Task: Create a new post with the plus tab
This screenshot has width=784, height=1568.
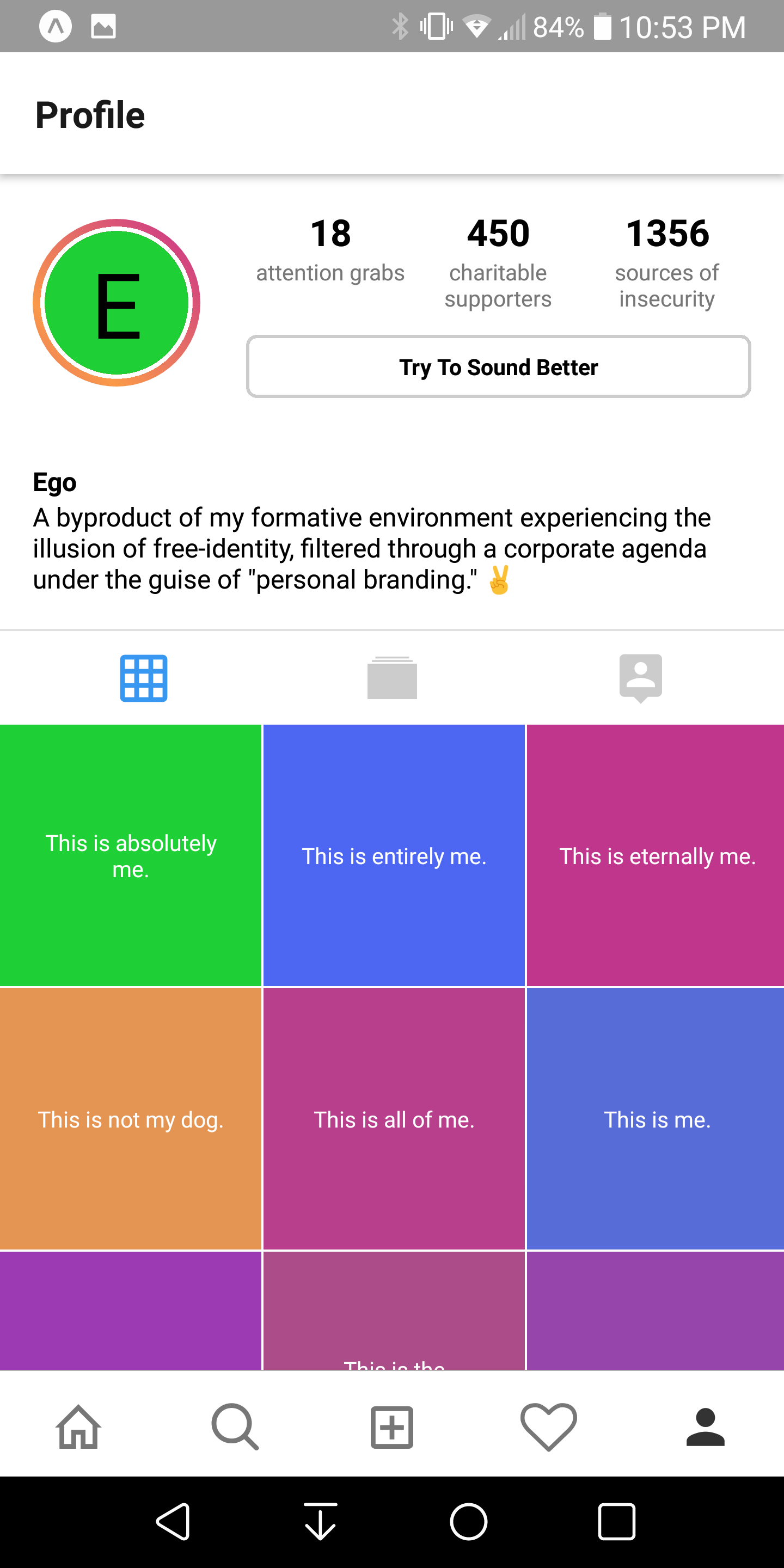Action: 392,1427
